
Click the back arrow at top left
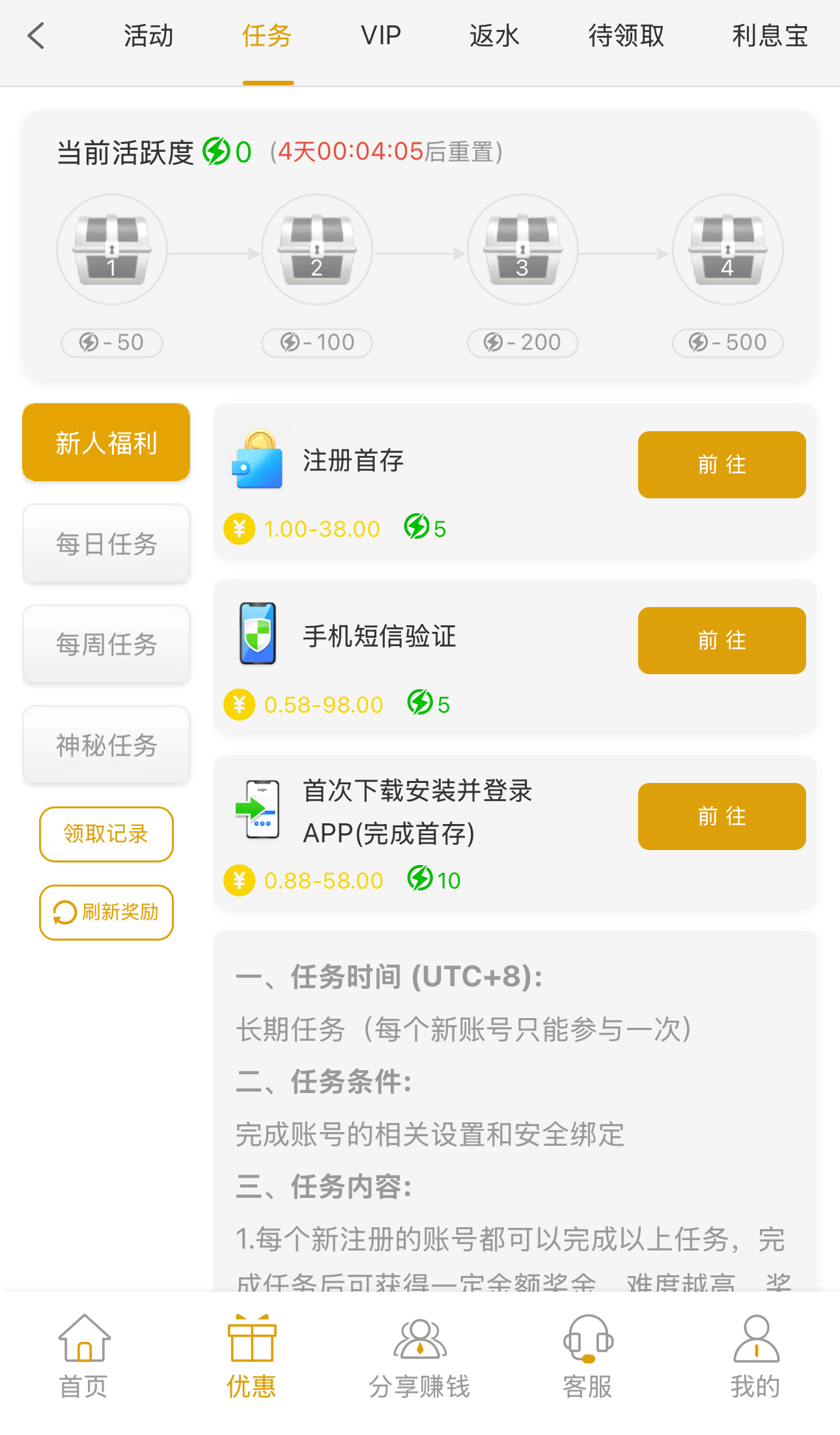pos(37,36)
